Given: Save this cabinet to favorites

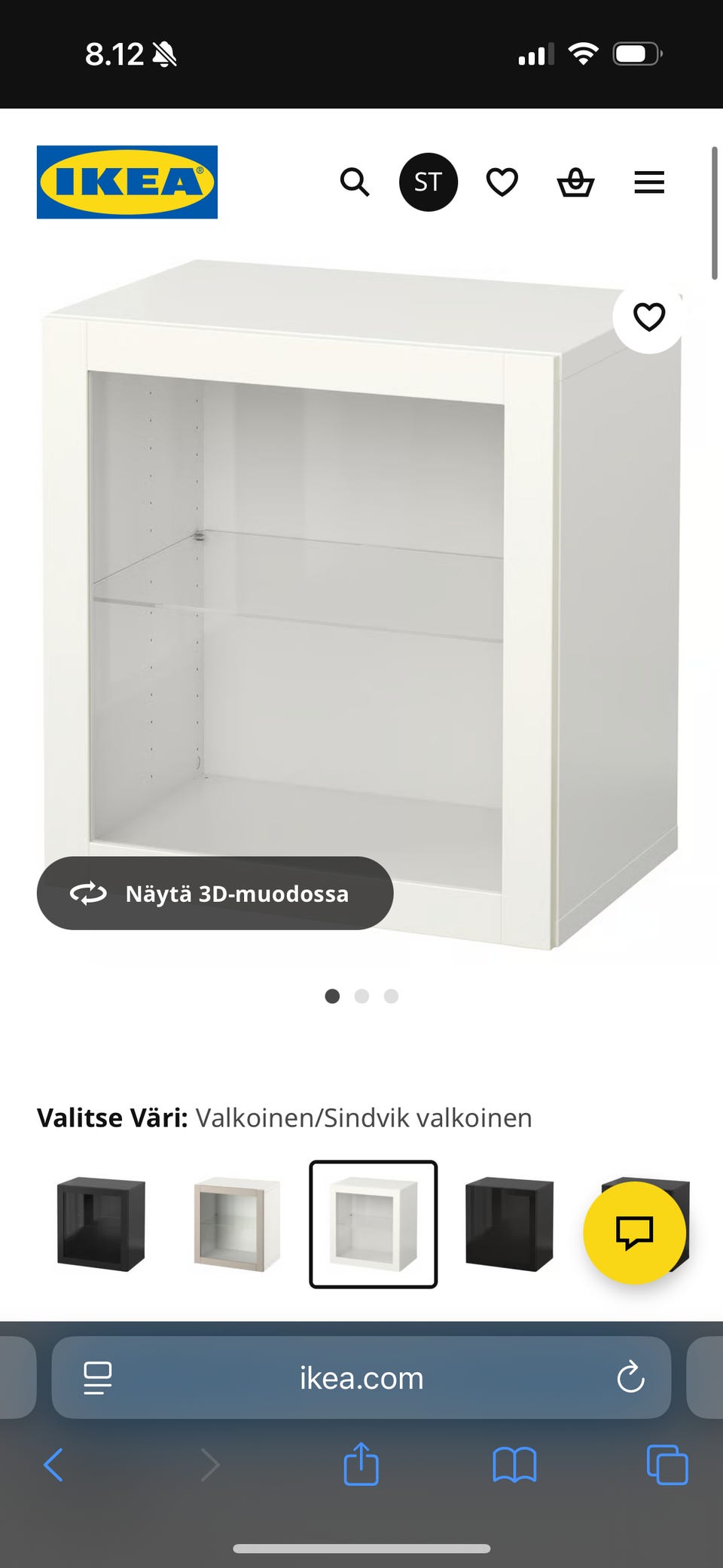Looking at the screenshot, I should (x=648, y=317).
